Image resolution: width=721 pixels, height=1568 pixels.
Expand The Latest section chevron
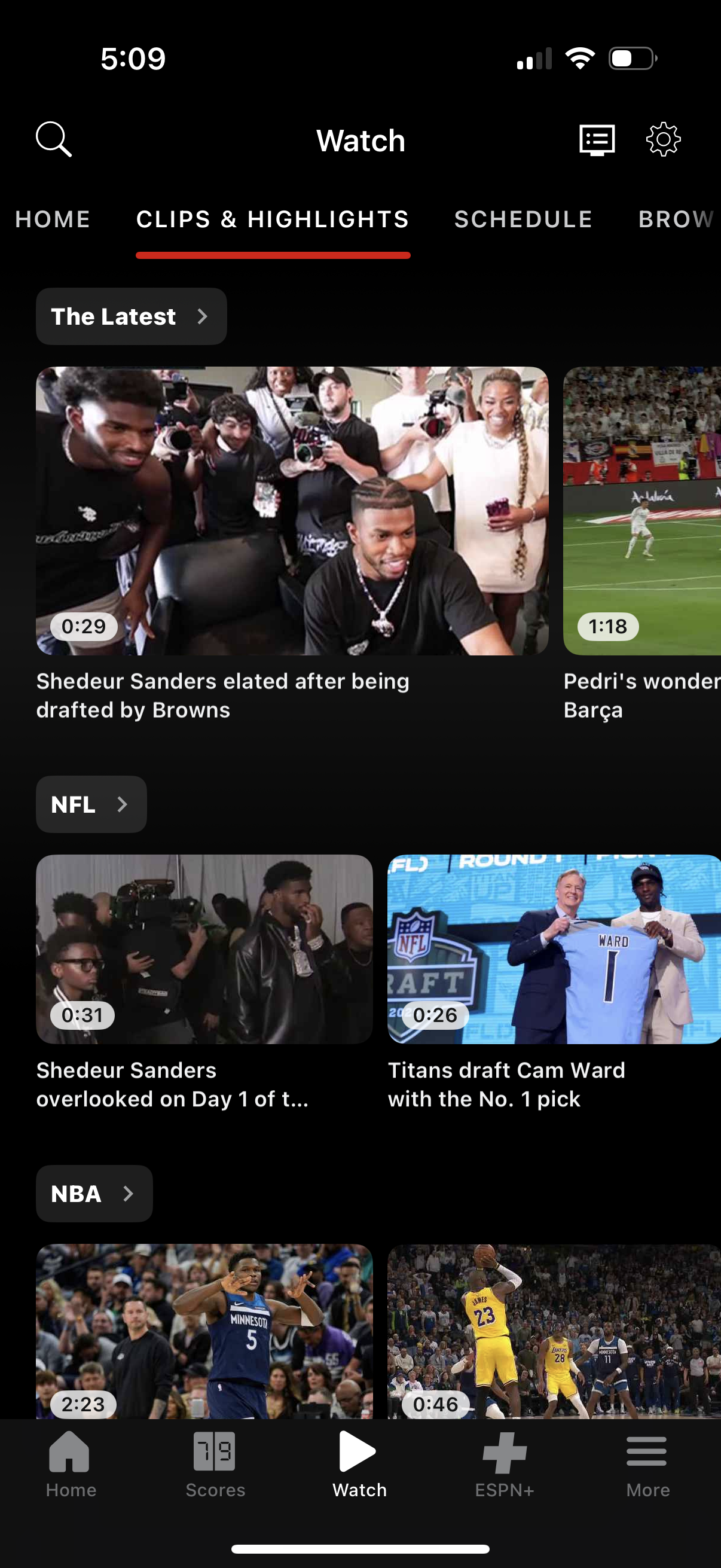pyautogui.click(x=203, y=316)
